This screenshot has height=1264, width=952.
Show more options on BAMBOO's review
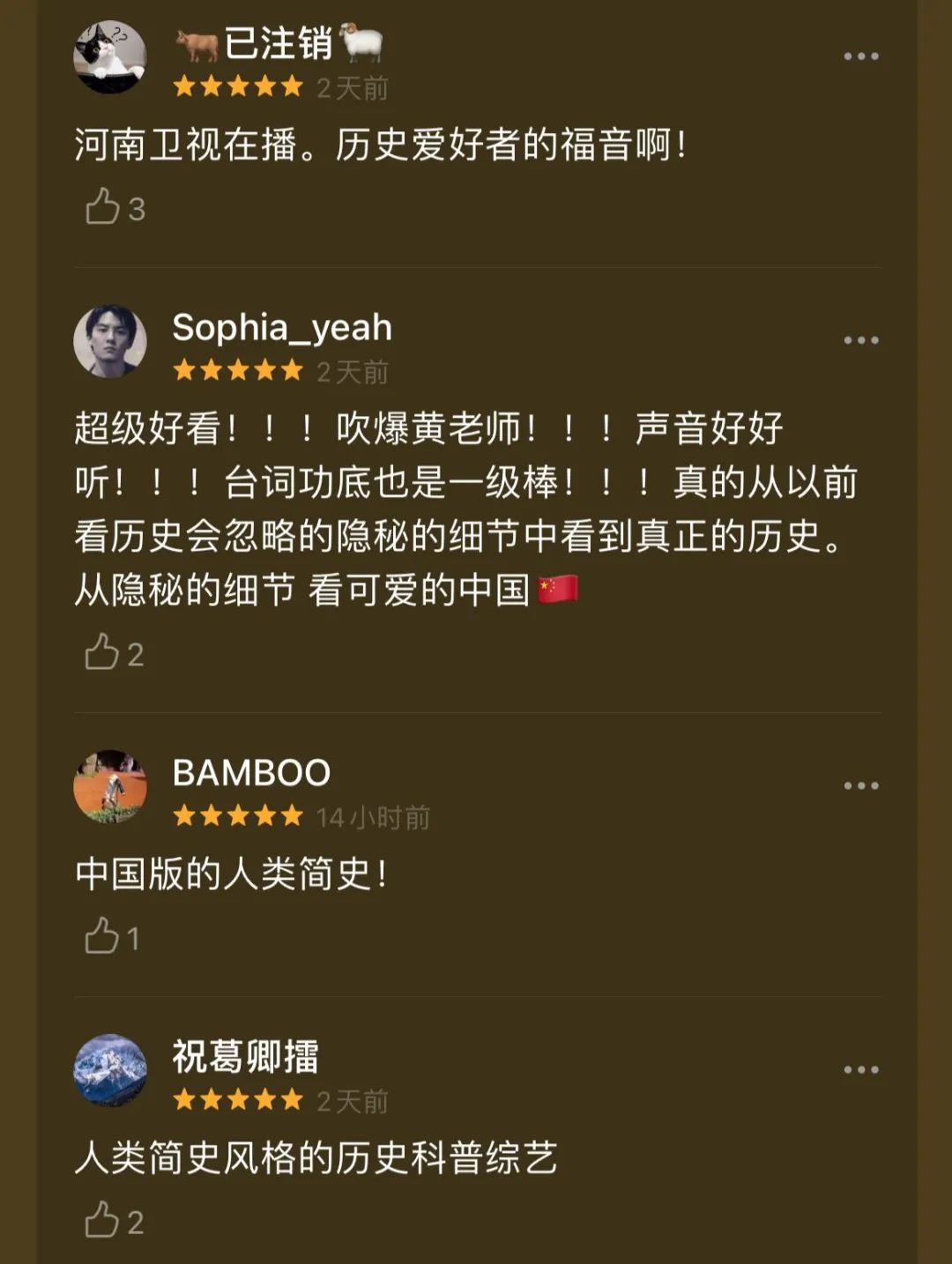click(x=860, y=785)
